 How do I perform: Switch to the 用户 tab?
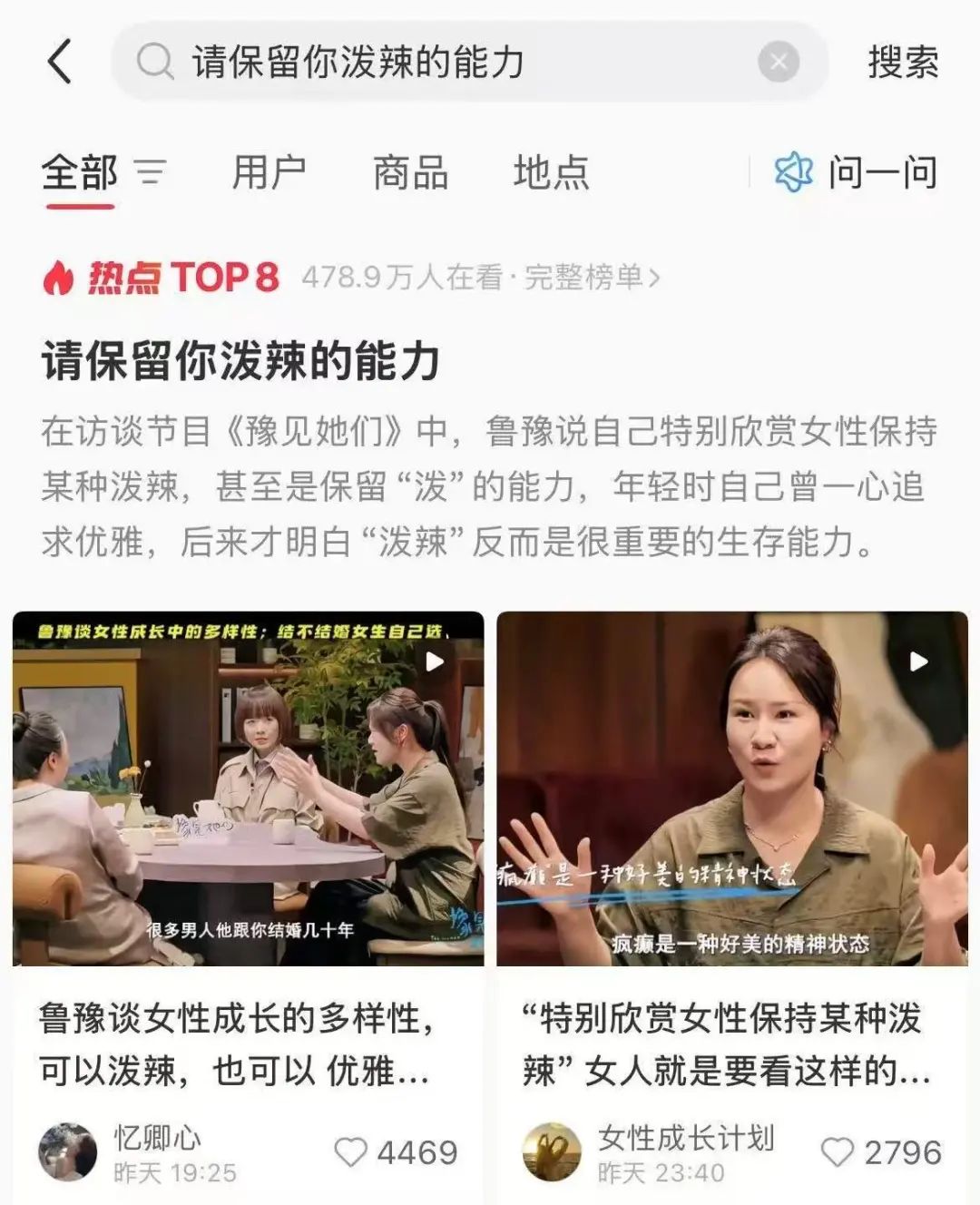pyautogui.click(x=268, y=171)
